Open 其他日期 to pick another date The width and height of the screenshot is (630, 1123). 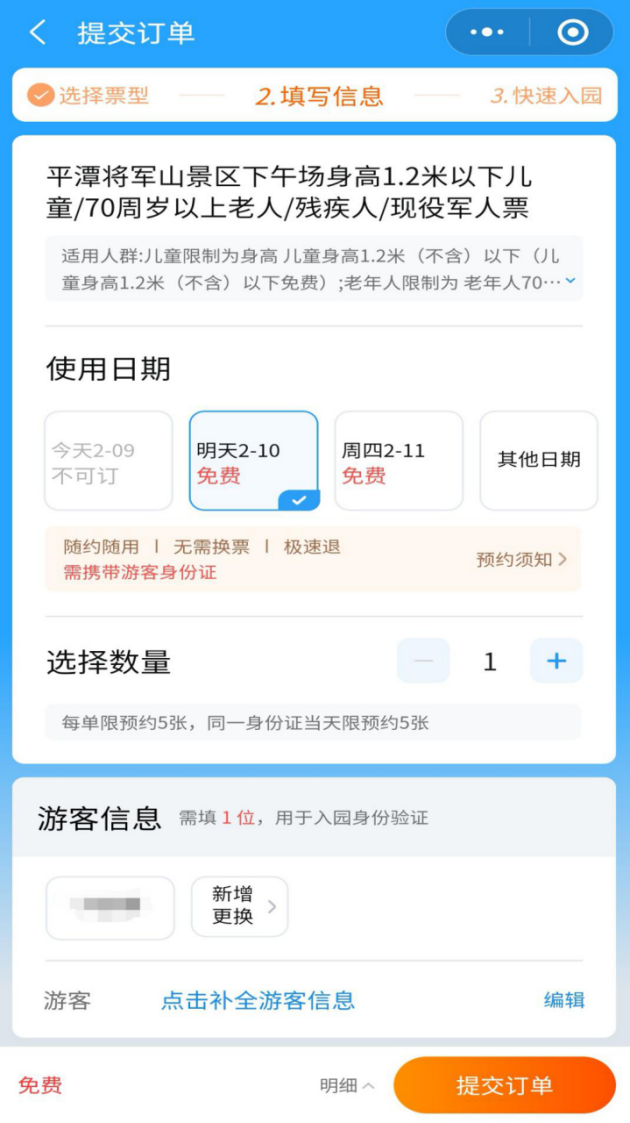538,460
